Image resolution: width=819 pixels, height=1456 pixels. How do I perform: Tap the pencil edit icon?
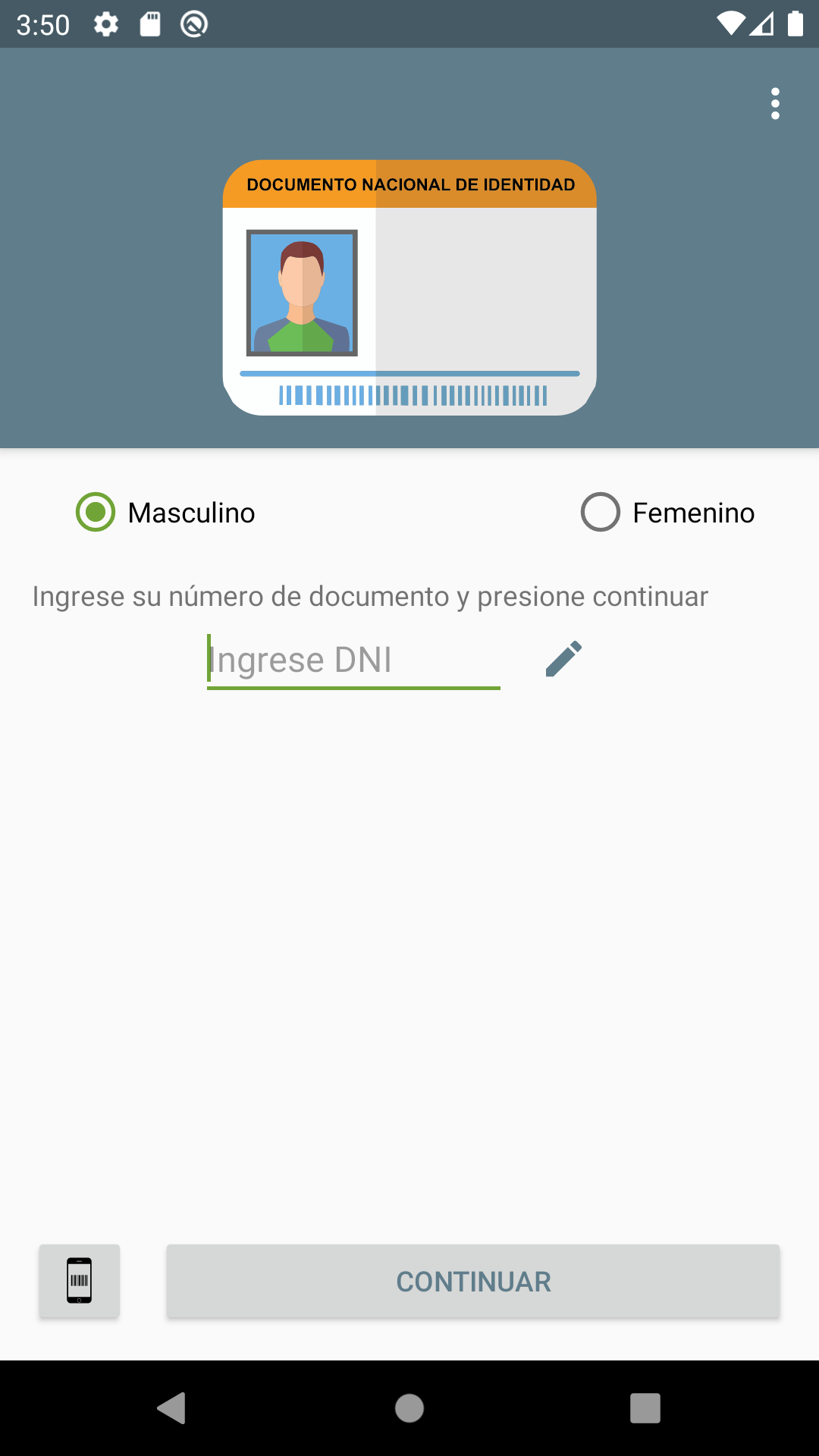point(563,659)
